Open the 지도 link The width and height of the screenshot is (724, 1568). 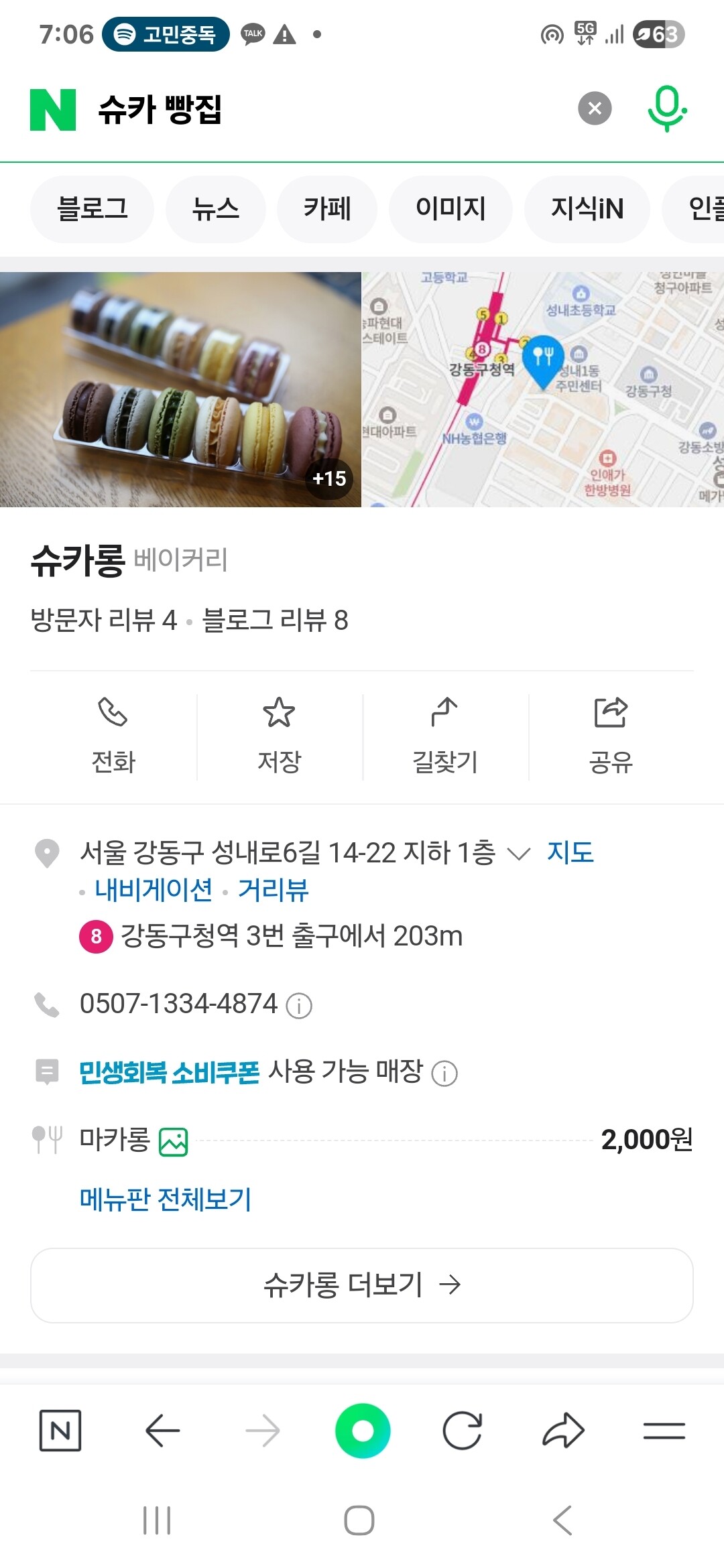coord(570,852)
